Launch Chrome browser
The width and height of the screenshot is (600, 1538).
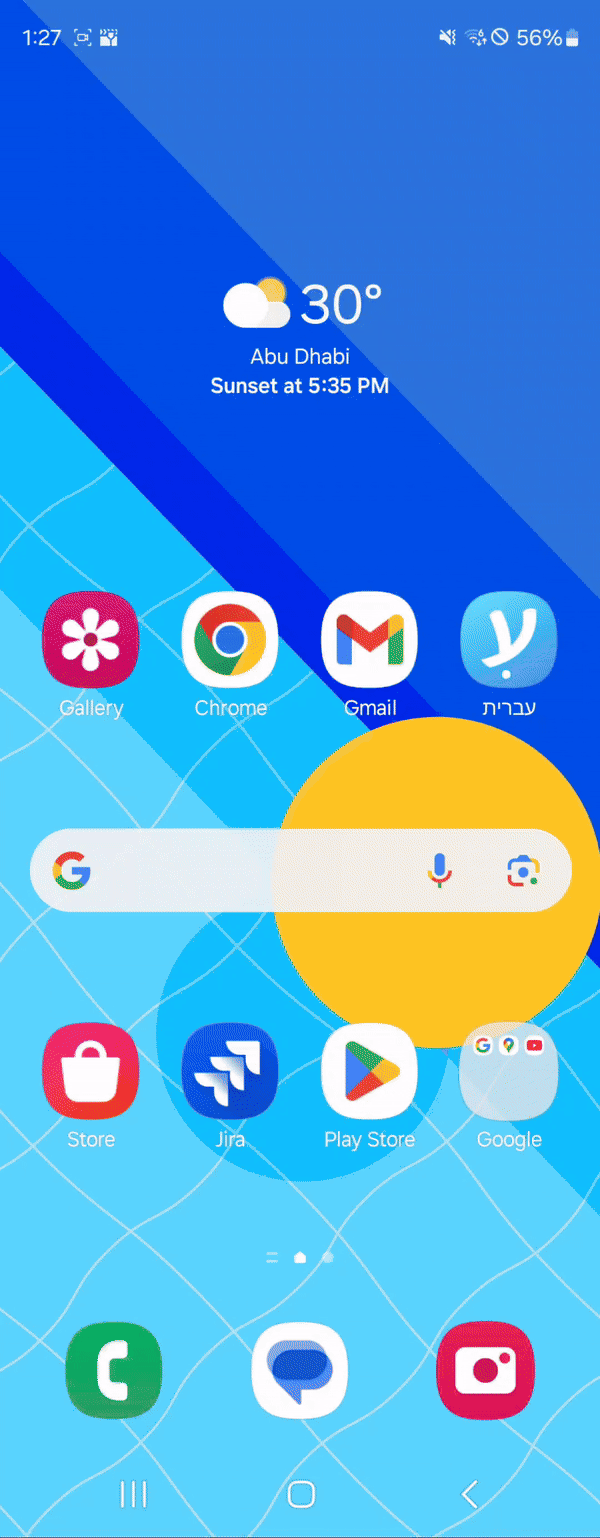click(x=230, y=640)
